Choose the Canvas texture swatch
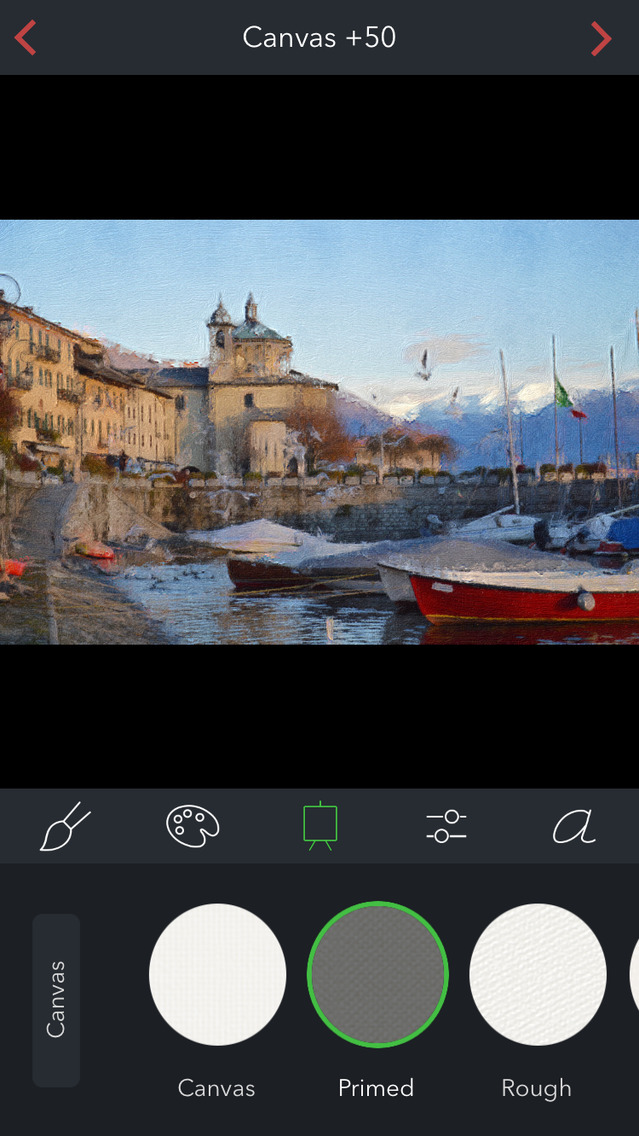Screen dimensions: 639x1136 [217, 973]
